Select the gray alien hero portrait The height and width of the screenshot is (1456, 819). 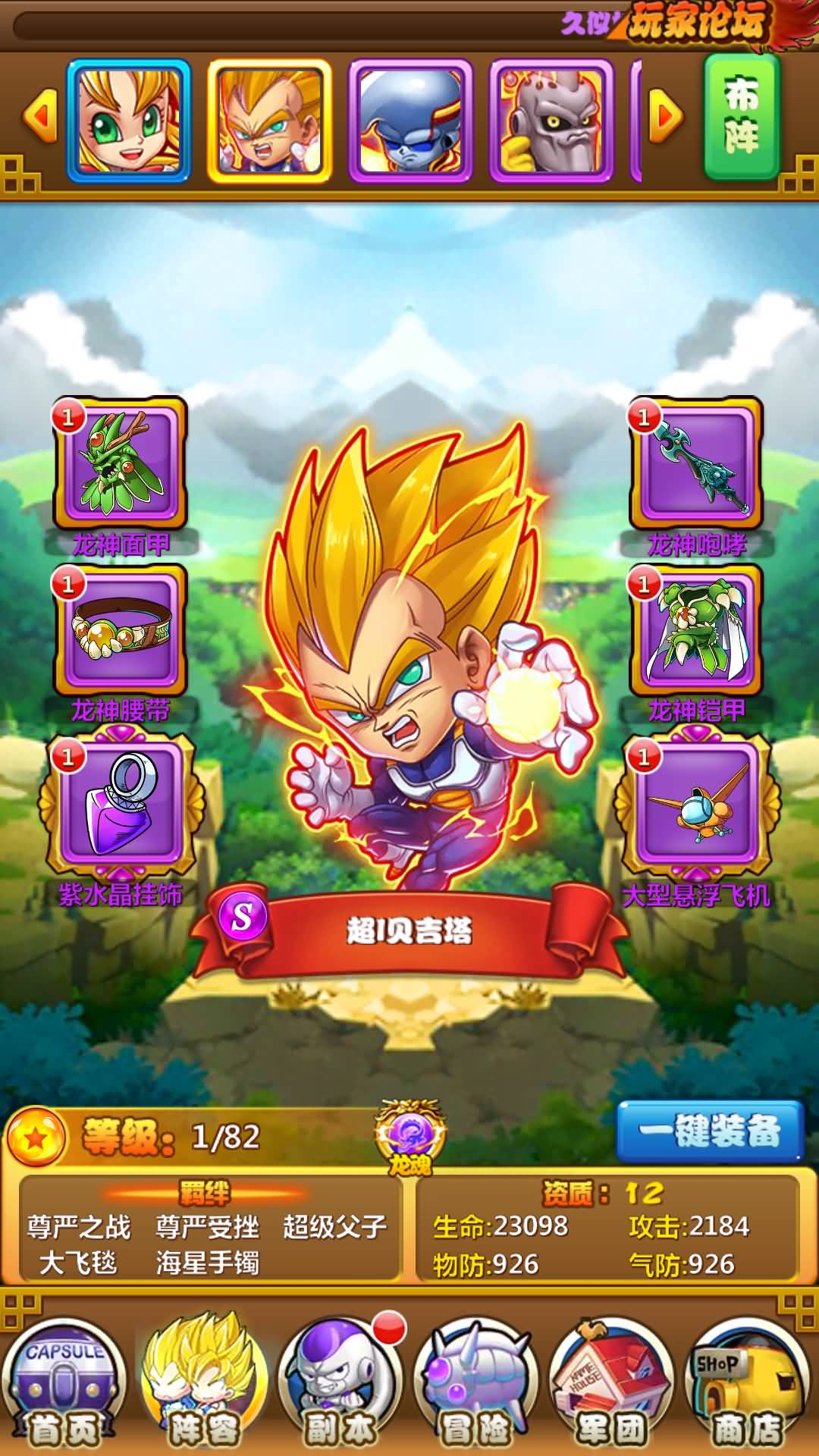click(551, 121)
